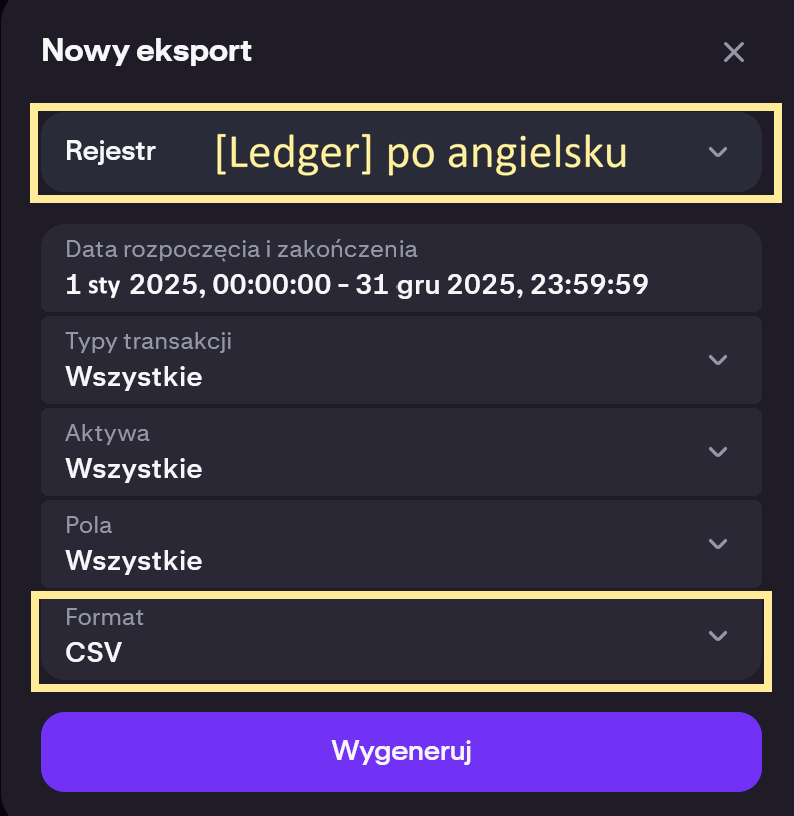This screenshot has width=794, height=816.
Task: Open the start and end date picker
Action: pos(401,268)
